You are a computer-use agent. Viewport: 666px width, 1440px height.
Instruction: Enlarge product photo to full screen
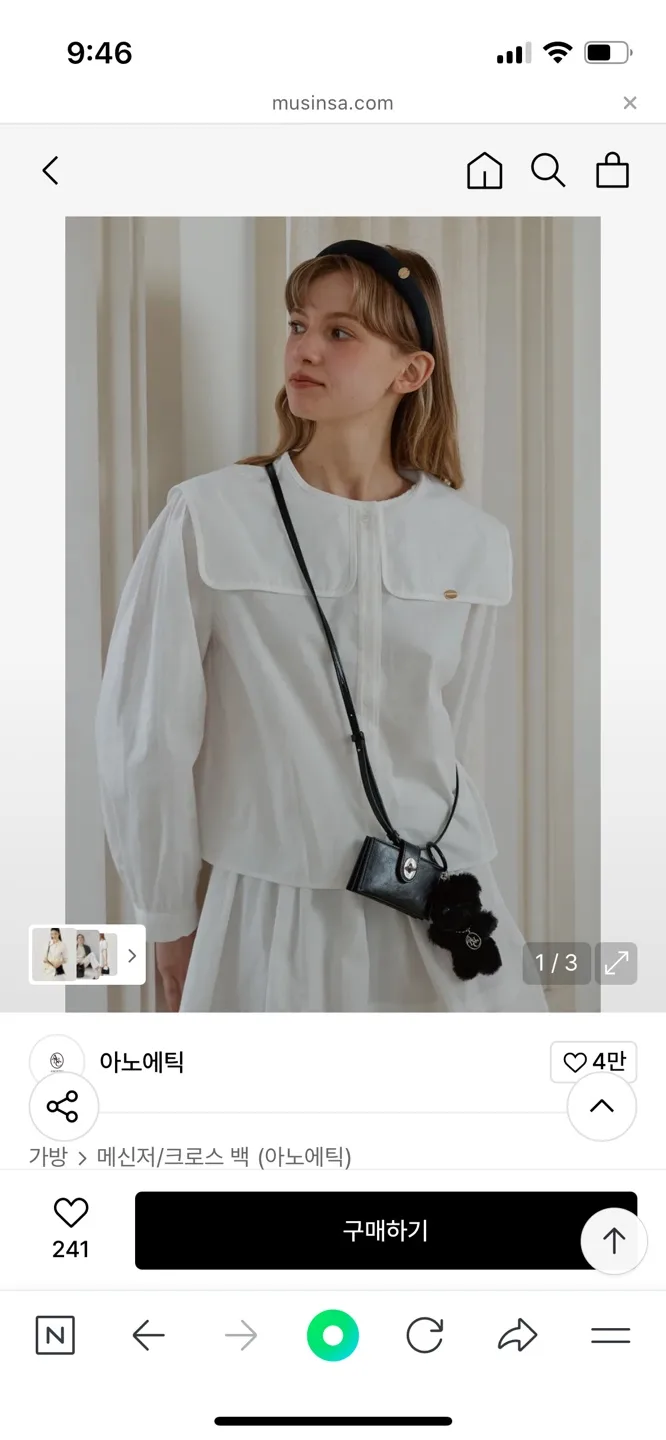click(616, 963)
